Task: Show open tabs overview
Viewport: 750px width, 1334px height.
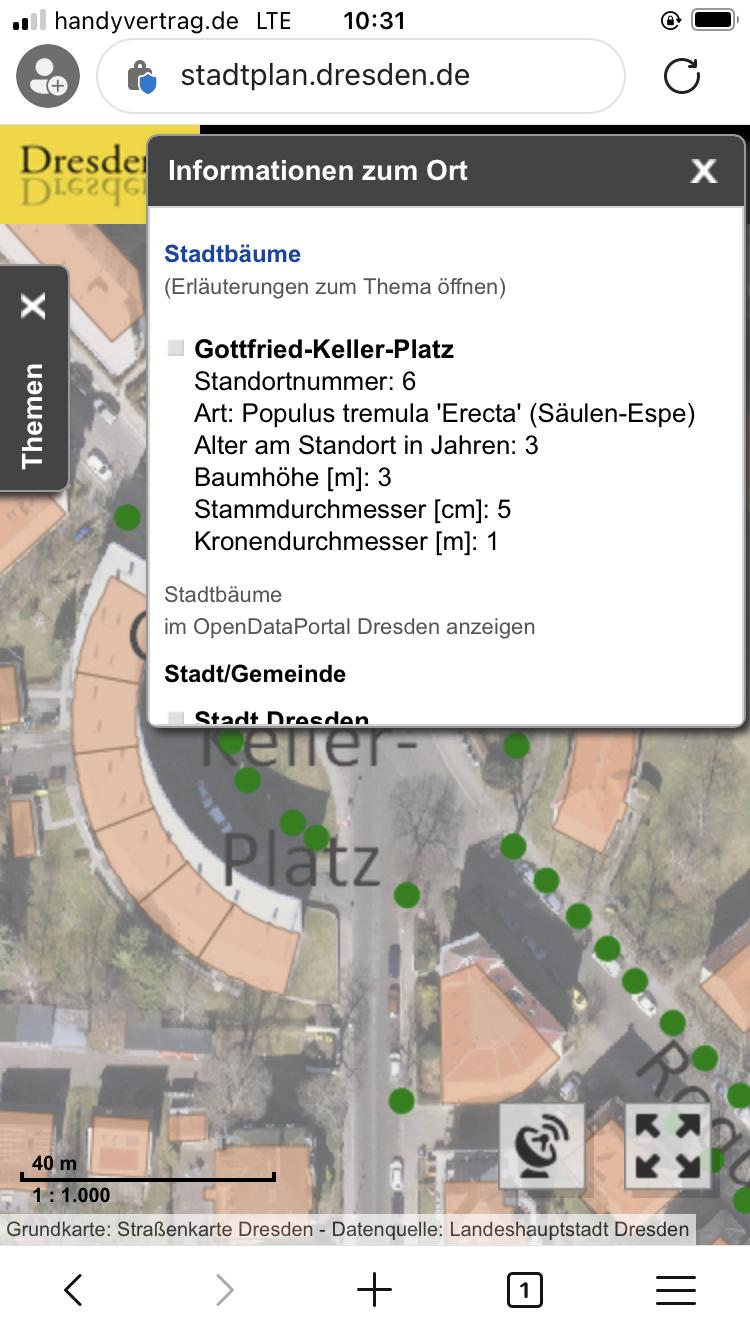Action: pyautogui.click(x=525, y=1290)
